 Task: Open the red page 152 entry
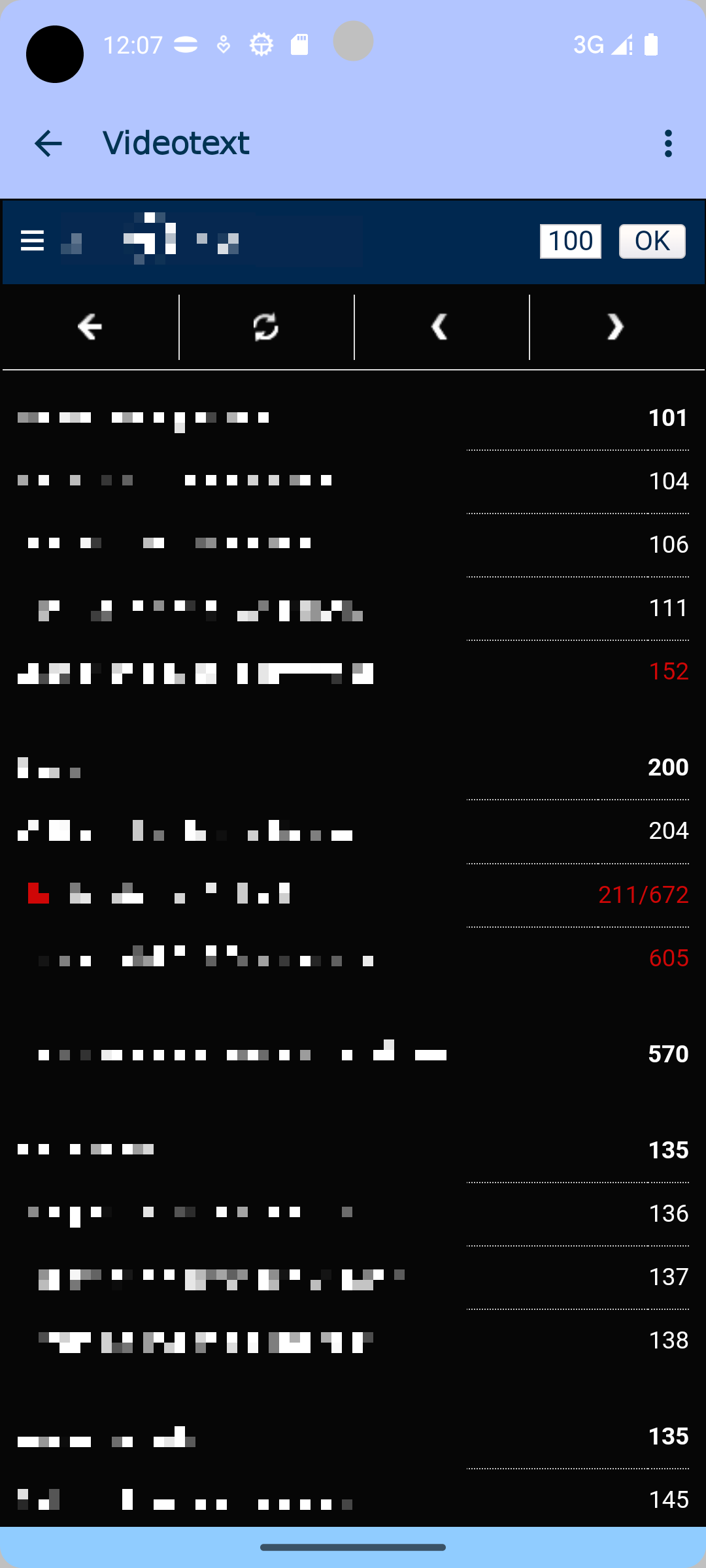pyautogui.click(x=668, y=672)
